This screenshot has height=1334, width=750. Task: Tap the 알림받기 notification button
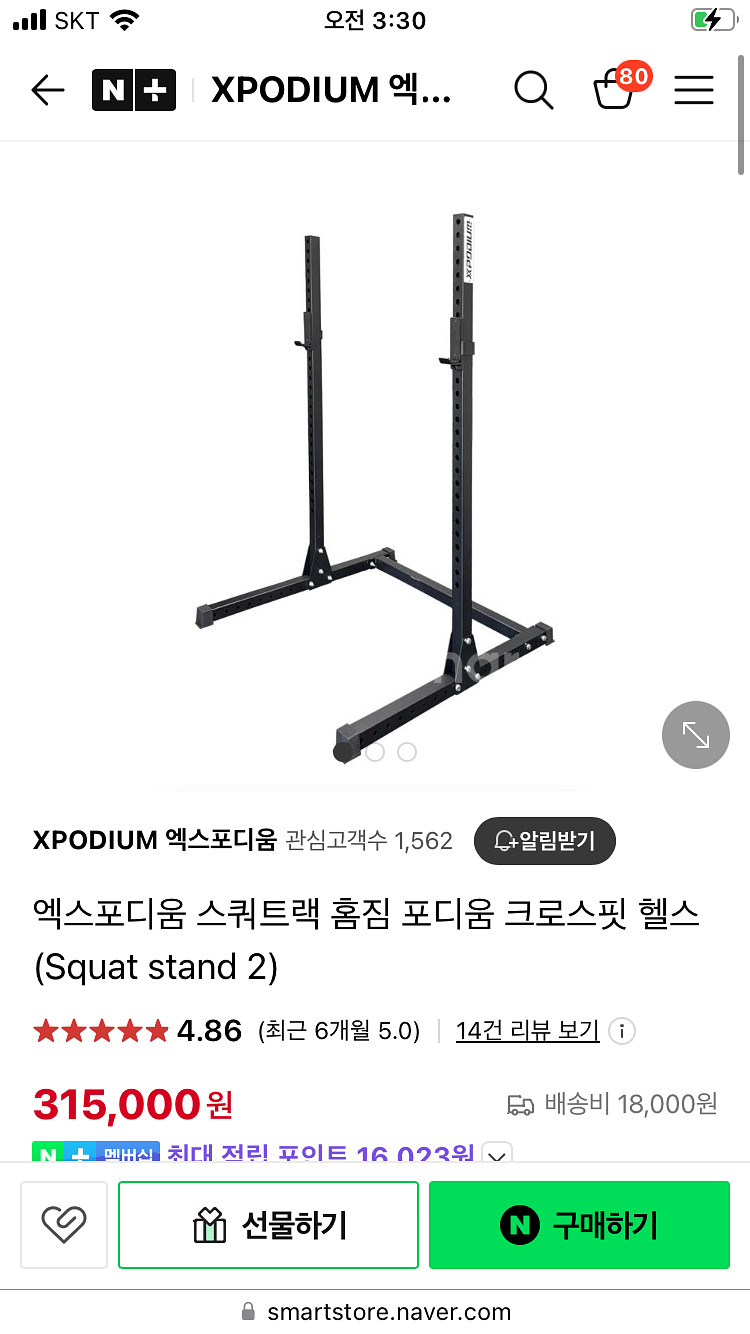544,841
